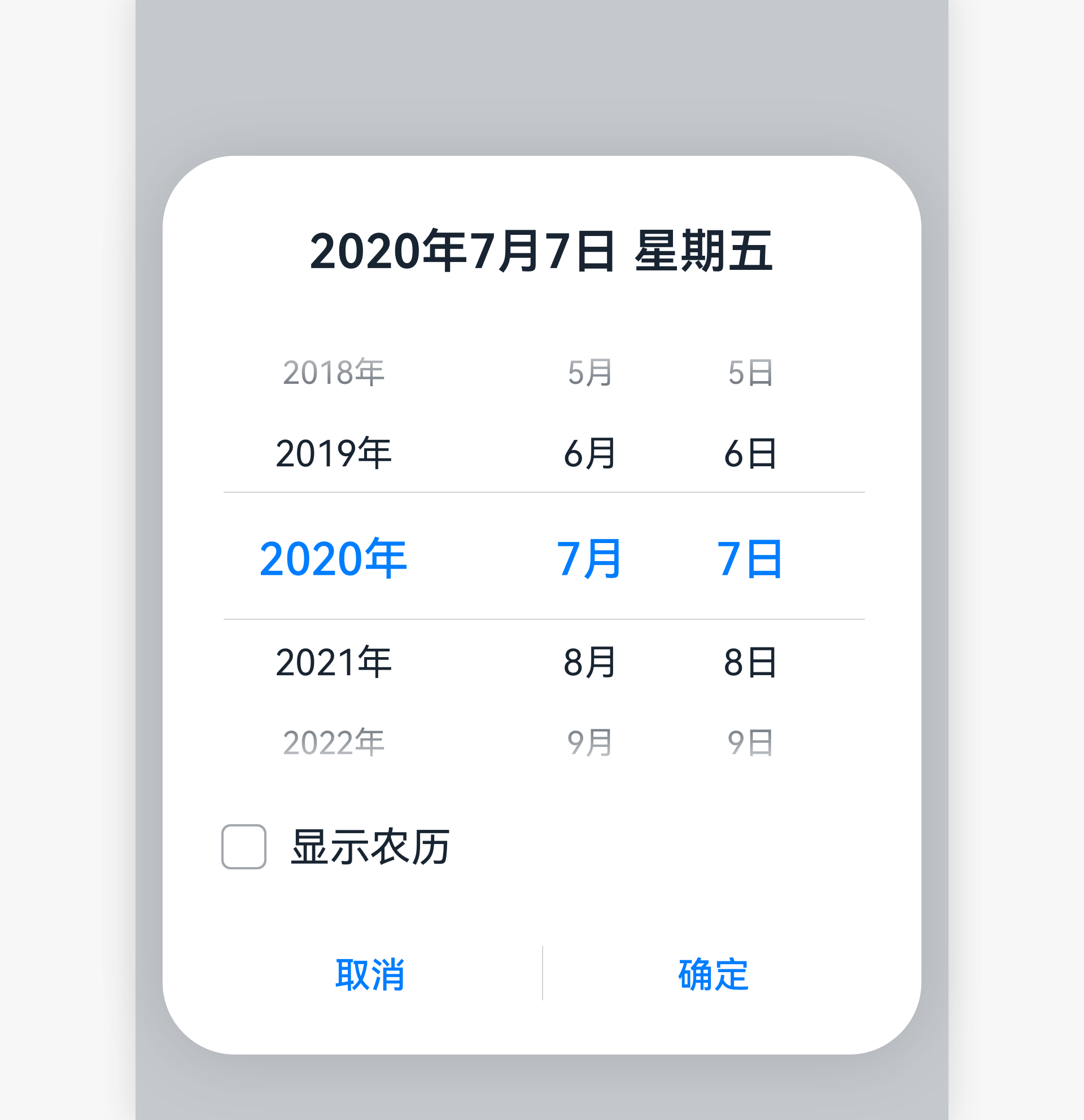Pick 5日 in the day wheel

click(x=750, y=373)
